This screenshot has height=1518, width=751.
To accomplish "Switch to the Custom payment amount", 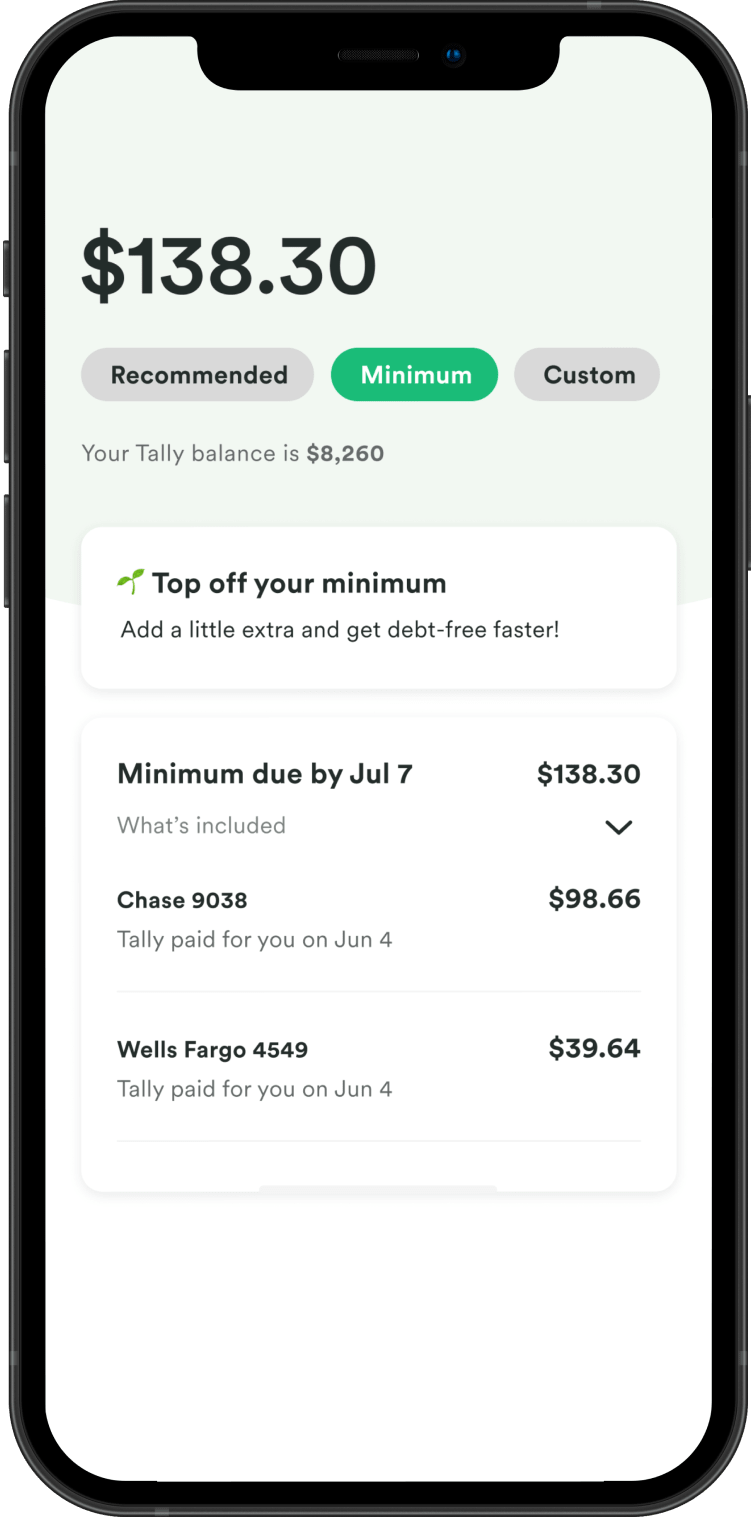I will pyautogui.click(x=588, y=375).
